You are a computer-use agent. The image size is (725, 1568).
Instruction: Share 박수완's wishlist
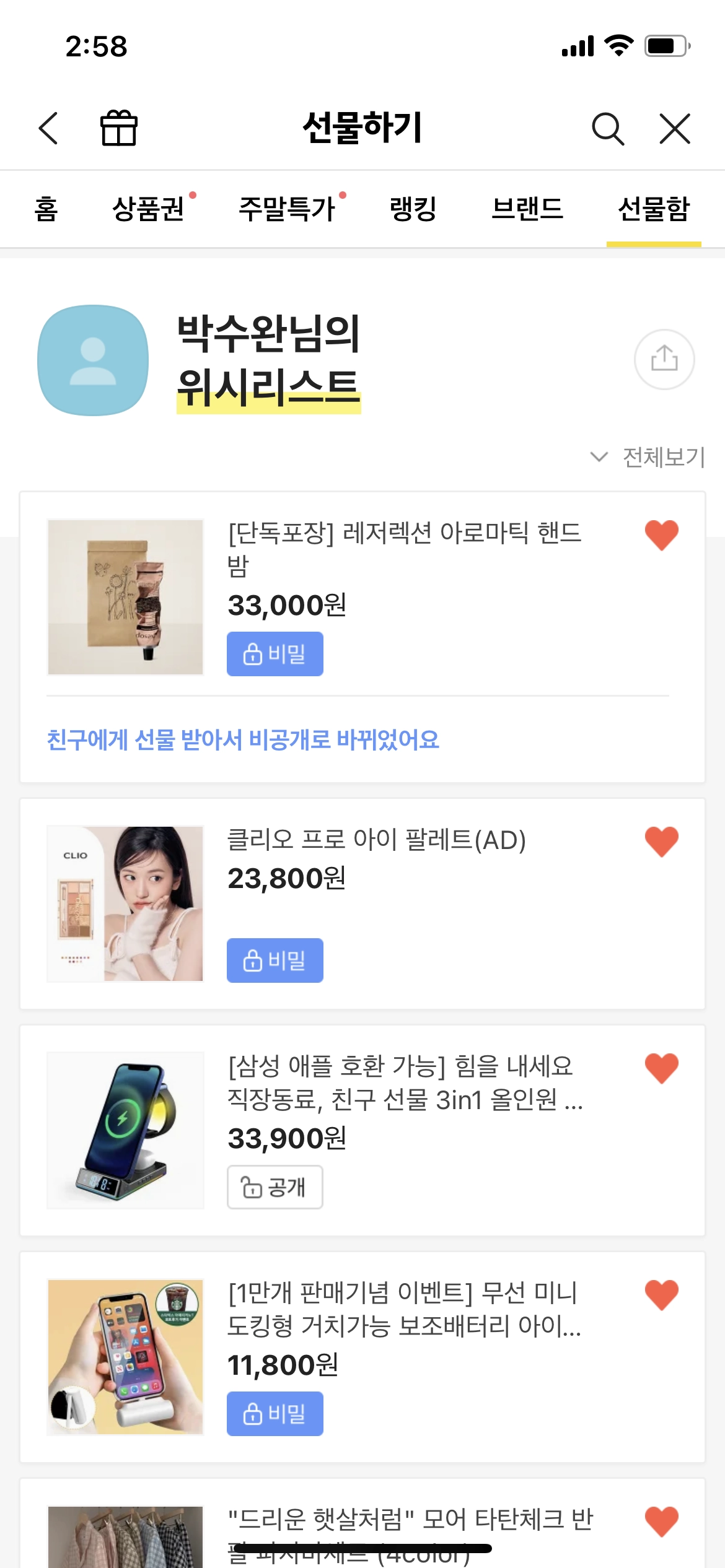pos(664,359)
